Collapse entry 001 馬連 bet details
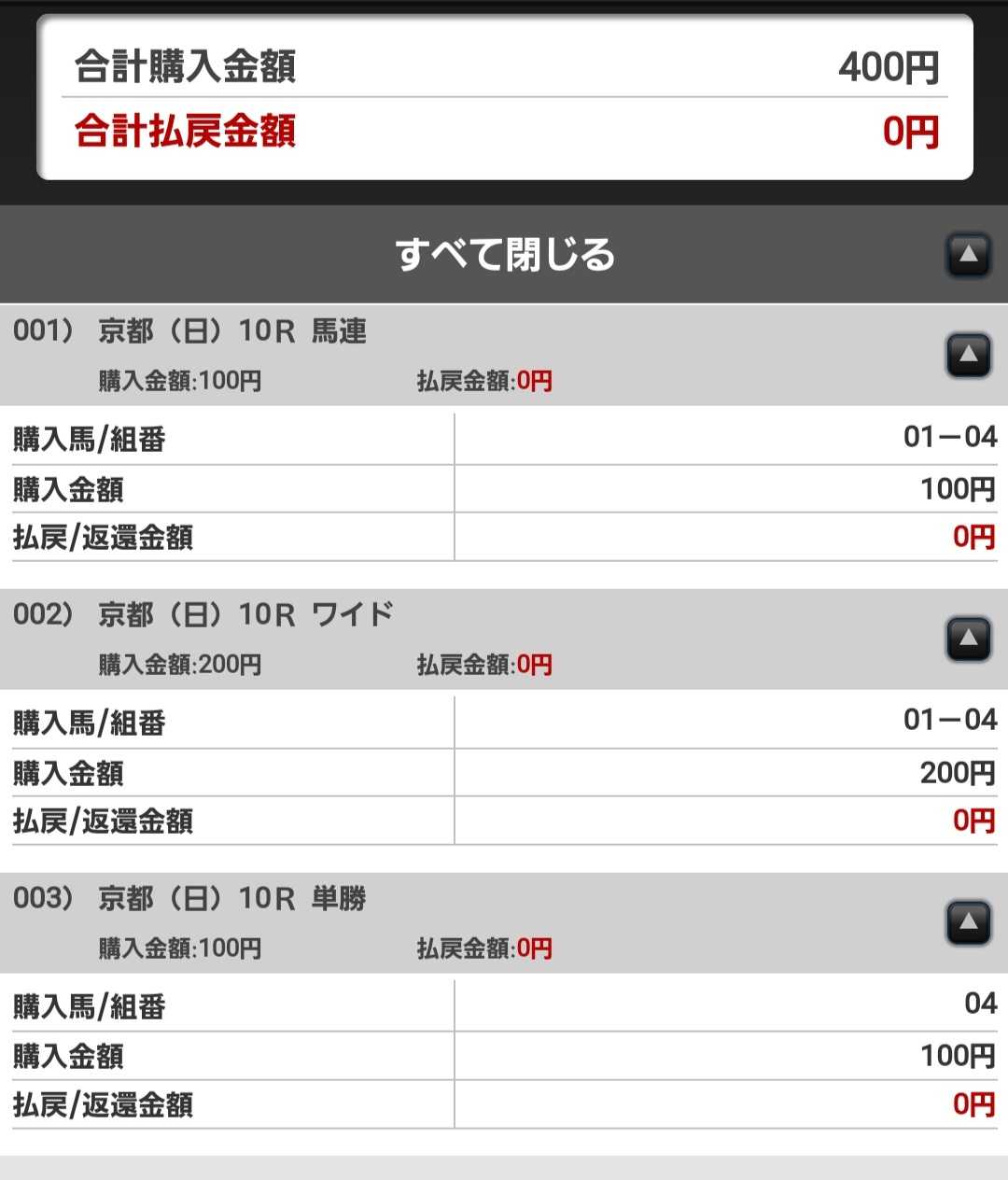The width and height of the screenshot is (1008, 1180). [x=968, y=356]
